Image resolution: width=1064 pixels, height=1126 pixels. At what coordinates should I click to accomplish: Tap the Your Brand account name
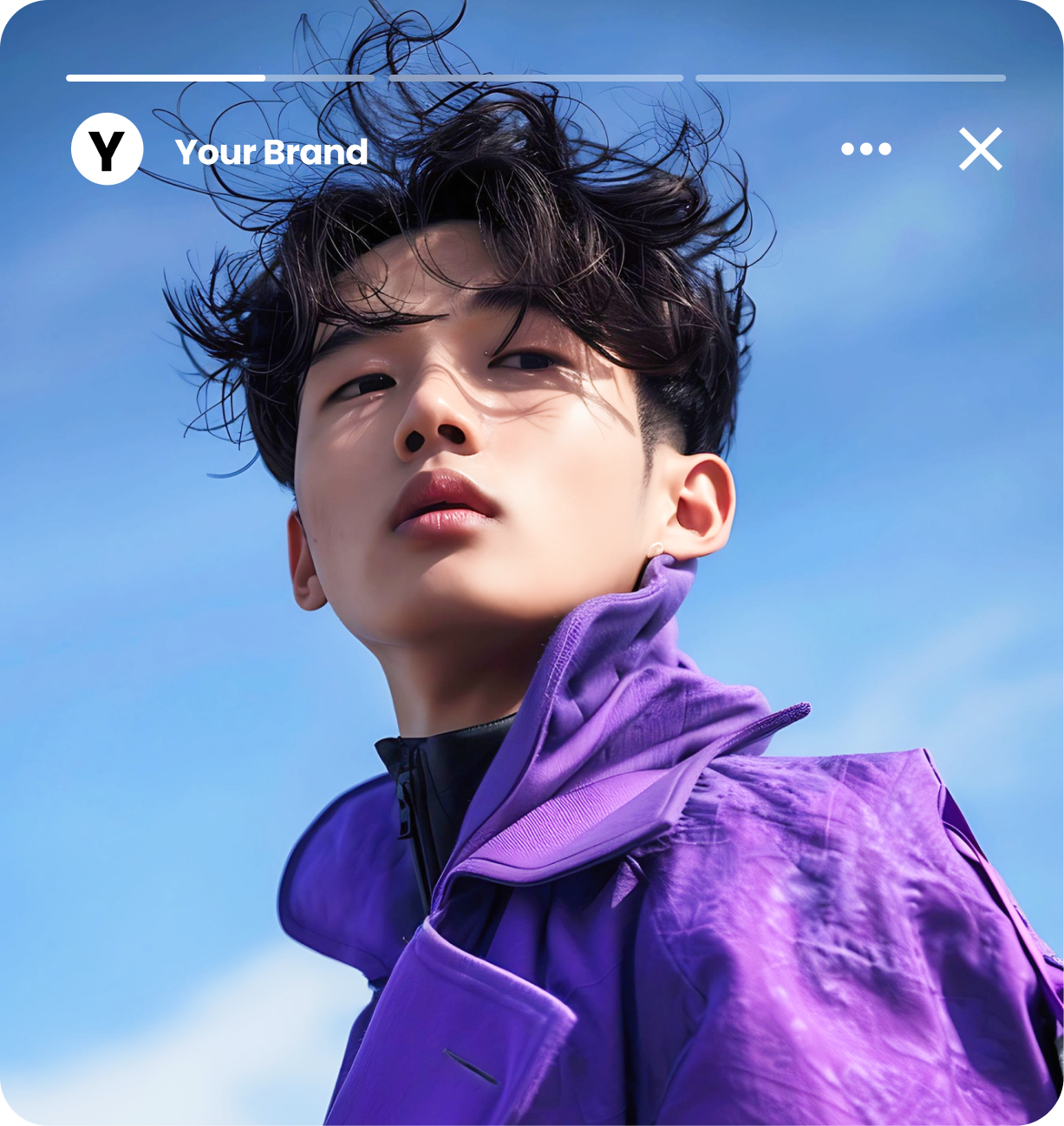point(271,152)
